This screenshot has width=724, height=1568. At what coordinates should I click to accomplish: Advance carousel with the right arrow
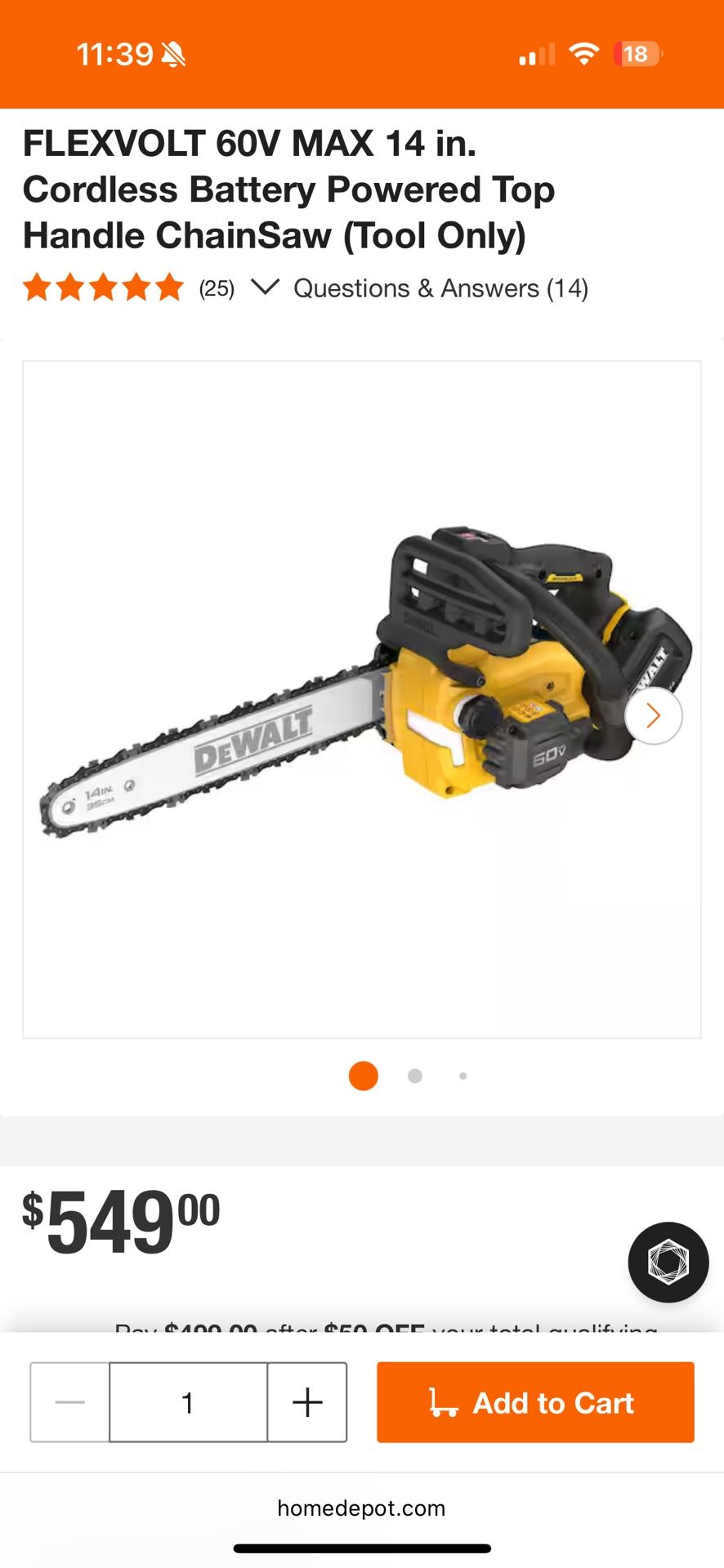pyautogui.click(x=654, y=715)
